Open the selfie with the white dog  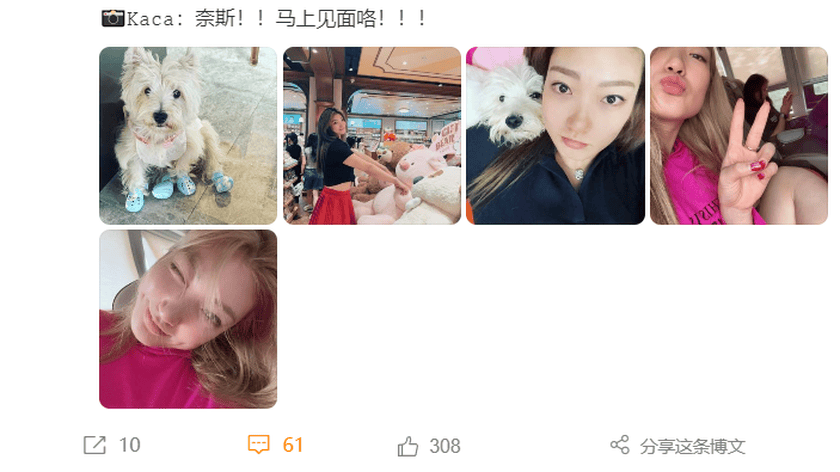[x=555, y=135]
